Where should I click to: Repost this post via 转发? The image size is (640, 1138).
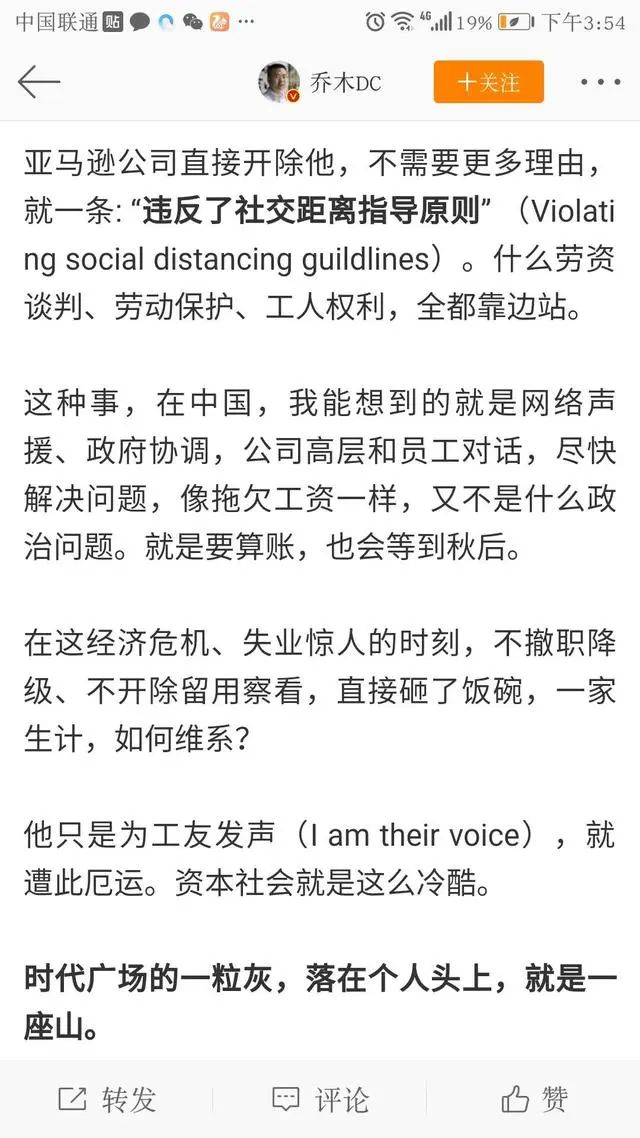coord(107,1100)
